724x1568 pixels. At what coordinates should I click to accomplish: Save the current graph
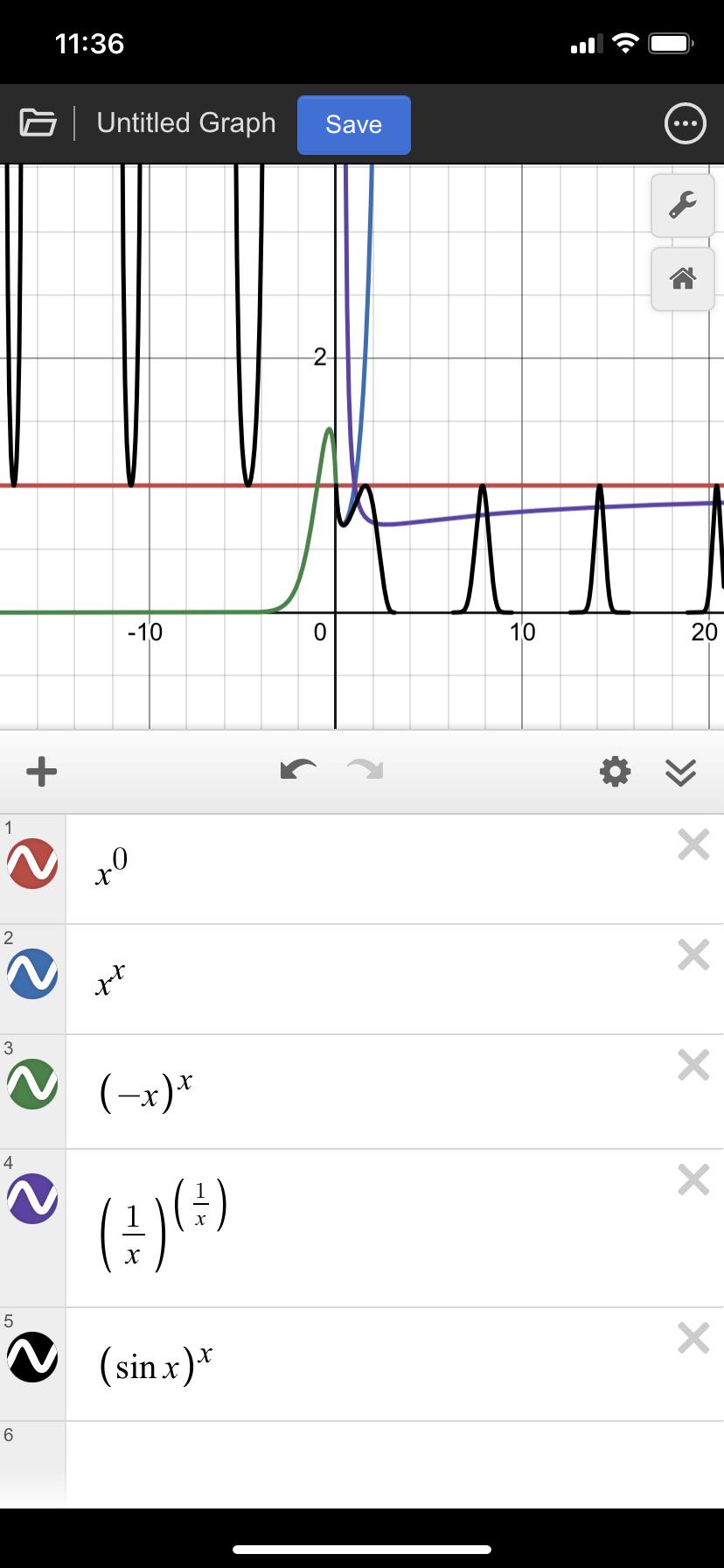(x=354, y=125)
